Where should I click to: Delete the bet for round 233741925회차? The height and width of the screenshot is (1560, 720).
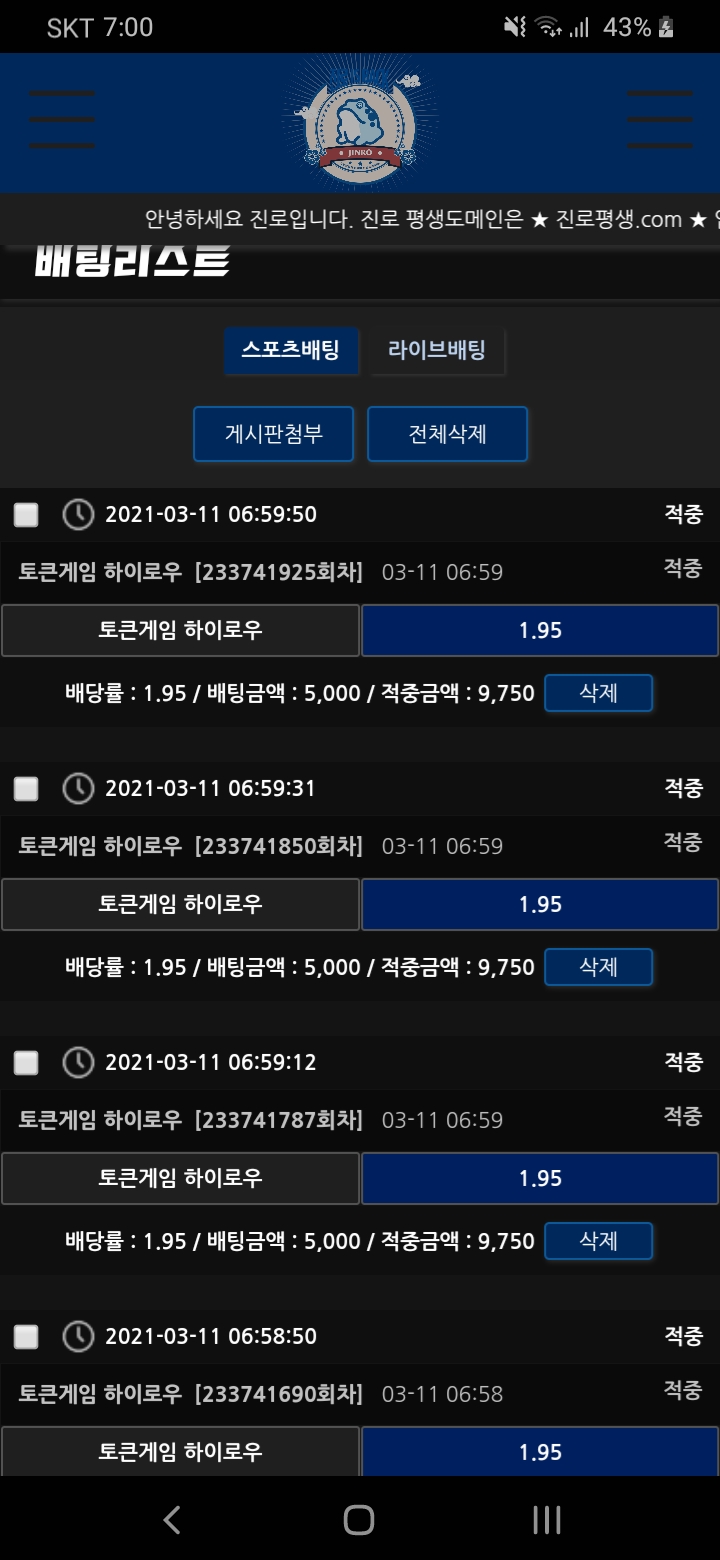coord(598,693)
